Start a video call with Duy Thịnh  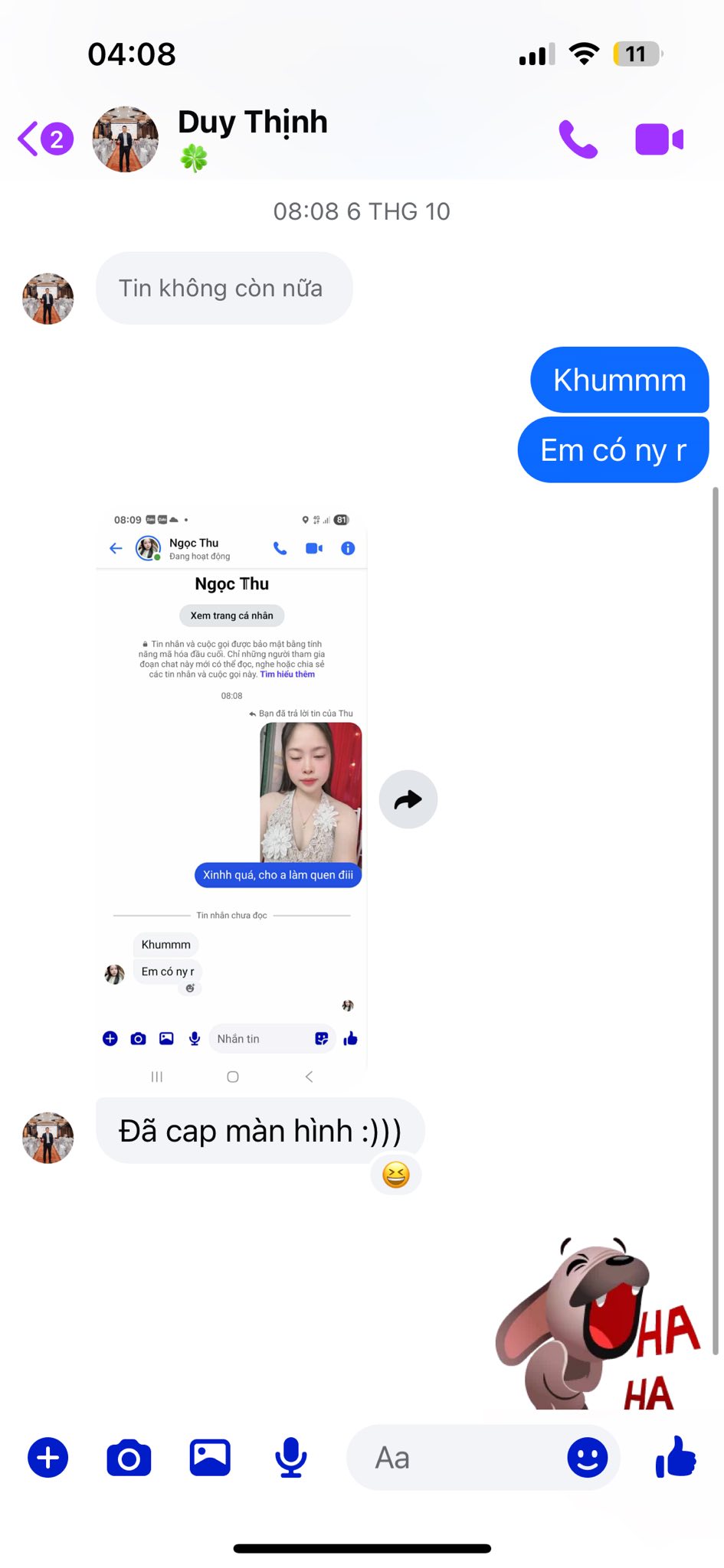[x=659, y=139]
